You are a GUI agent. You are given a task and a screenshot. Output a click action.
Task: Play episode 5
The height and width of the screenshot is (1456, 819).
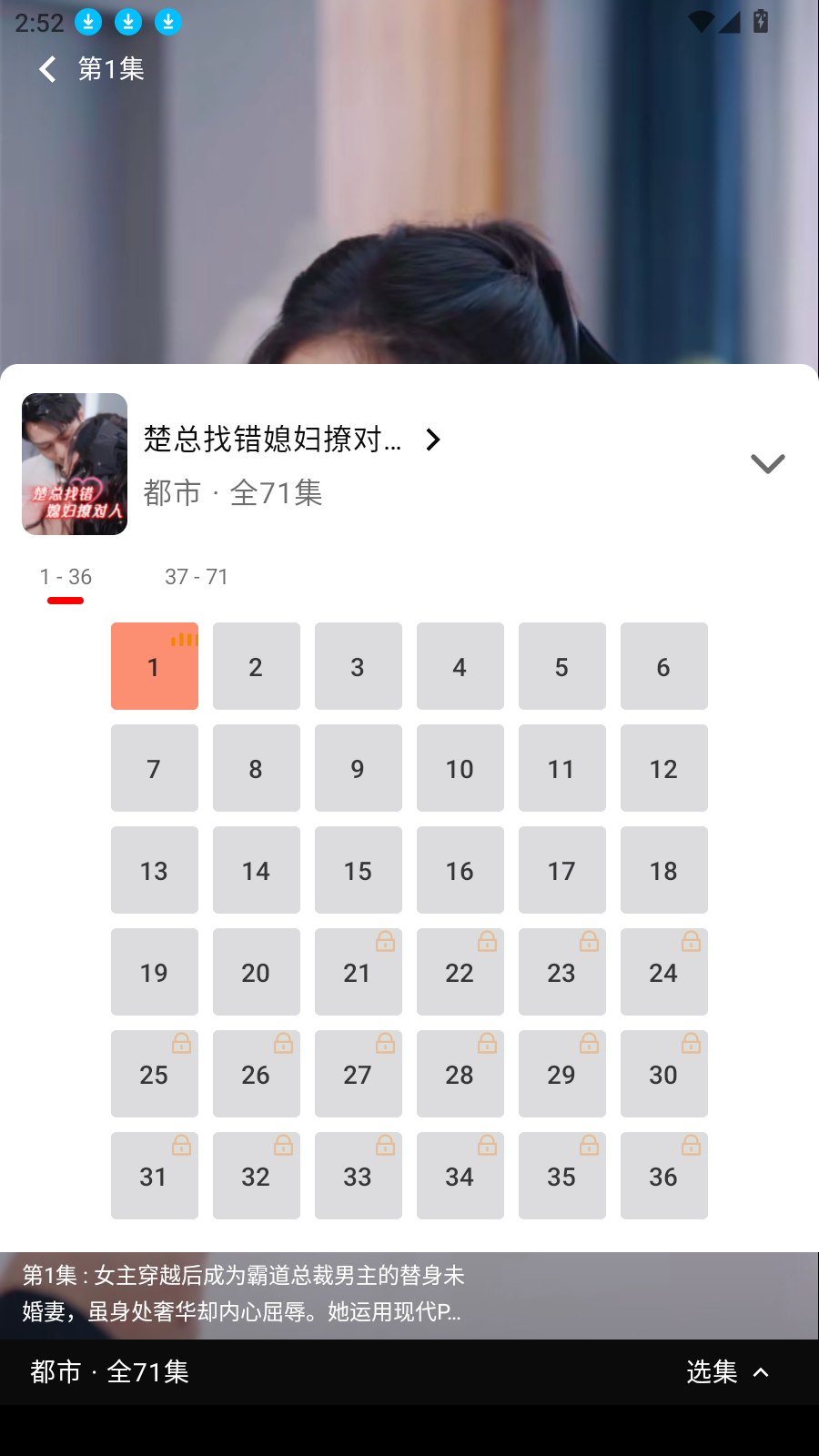(561, 666)
